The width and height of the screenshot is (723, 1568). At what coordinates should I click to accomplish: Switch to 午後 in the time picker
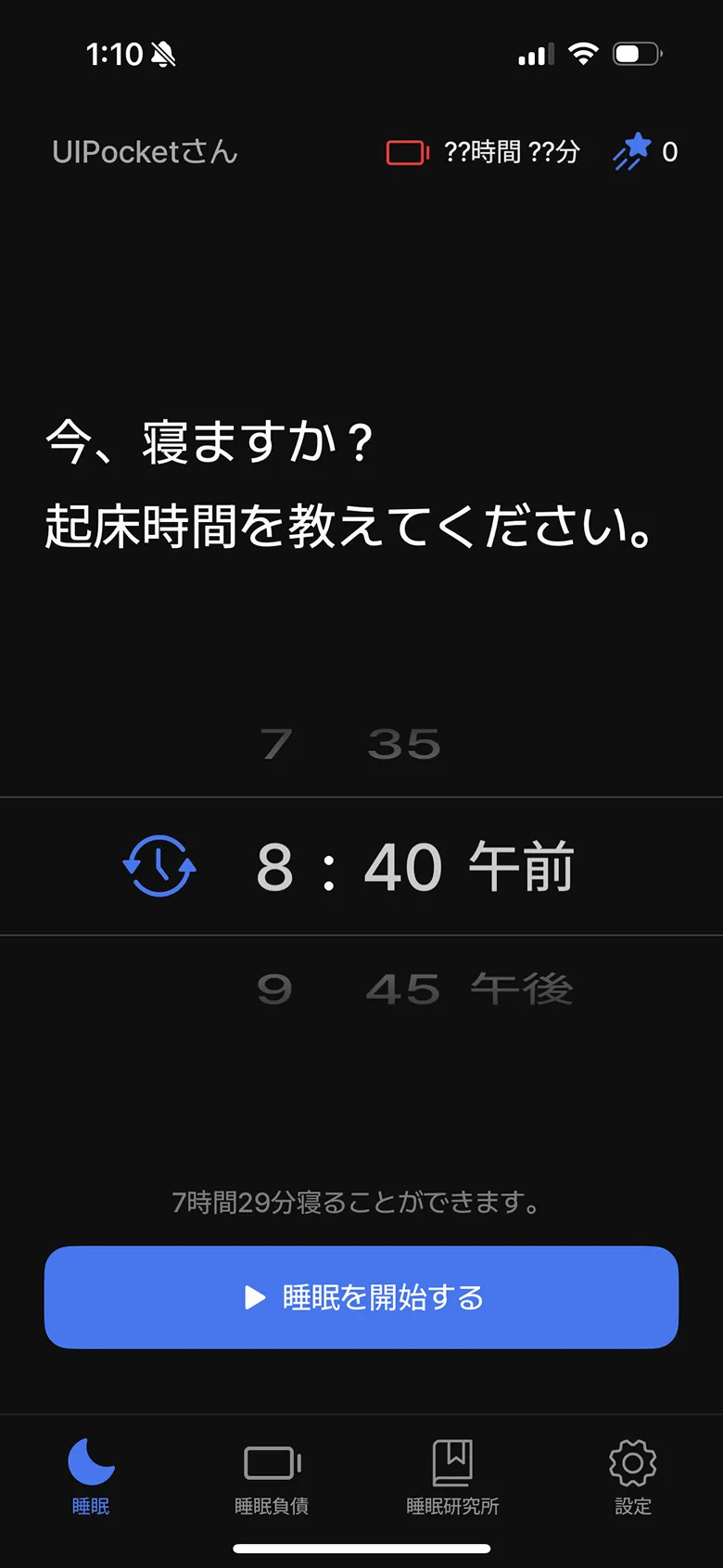pos(526,988)
